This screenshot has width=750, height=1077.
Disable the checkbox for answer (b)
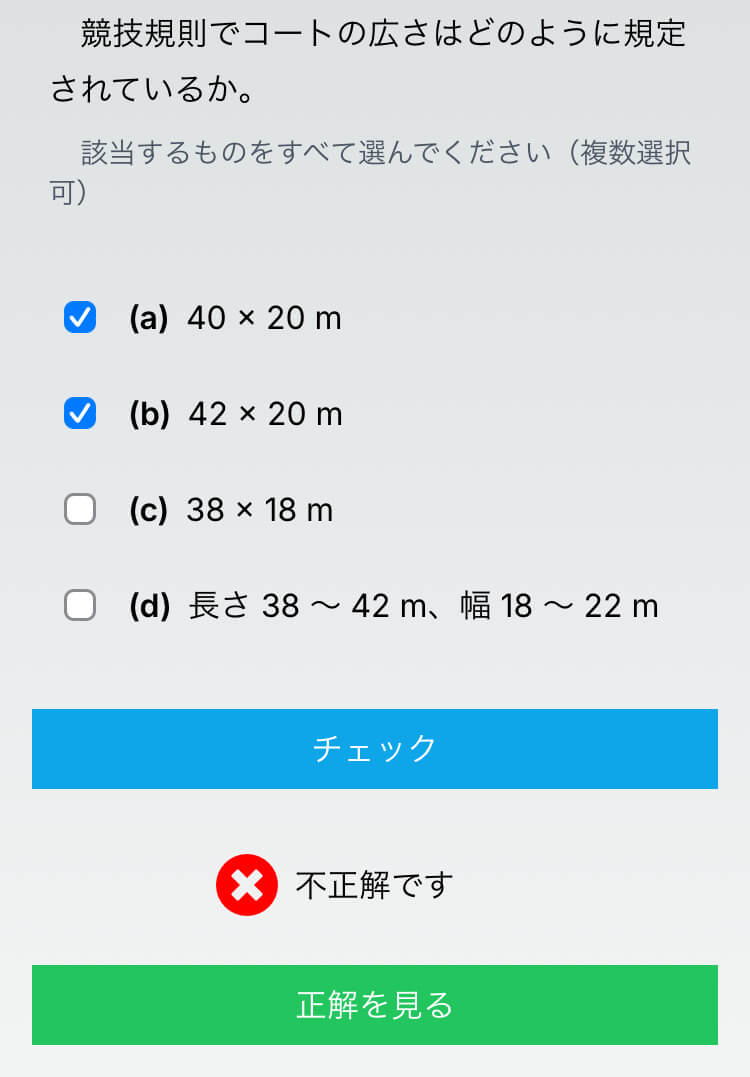[x=79, y=413]
